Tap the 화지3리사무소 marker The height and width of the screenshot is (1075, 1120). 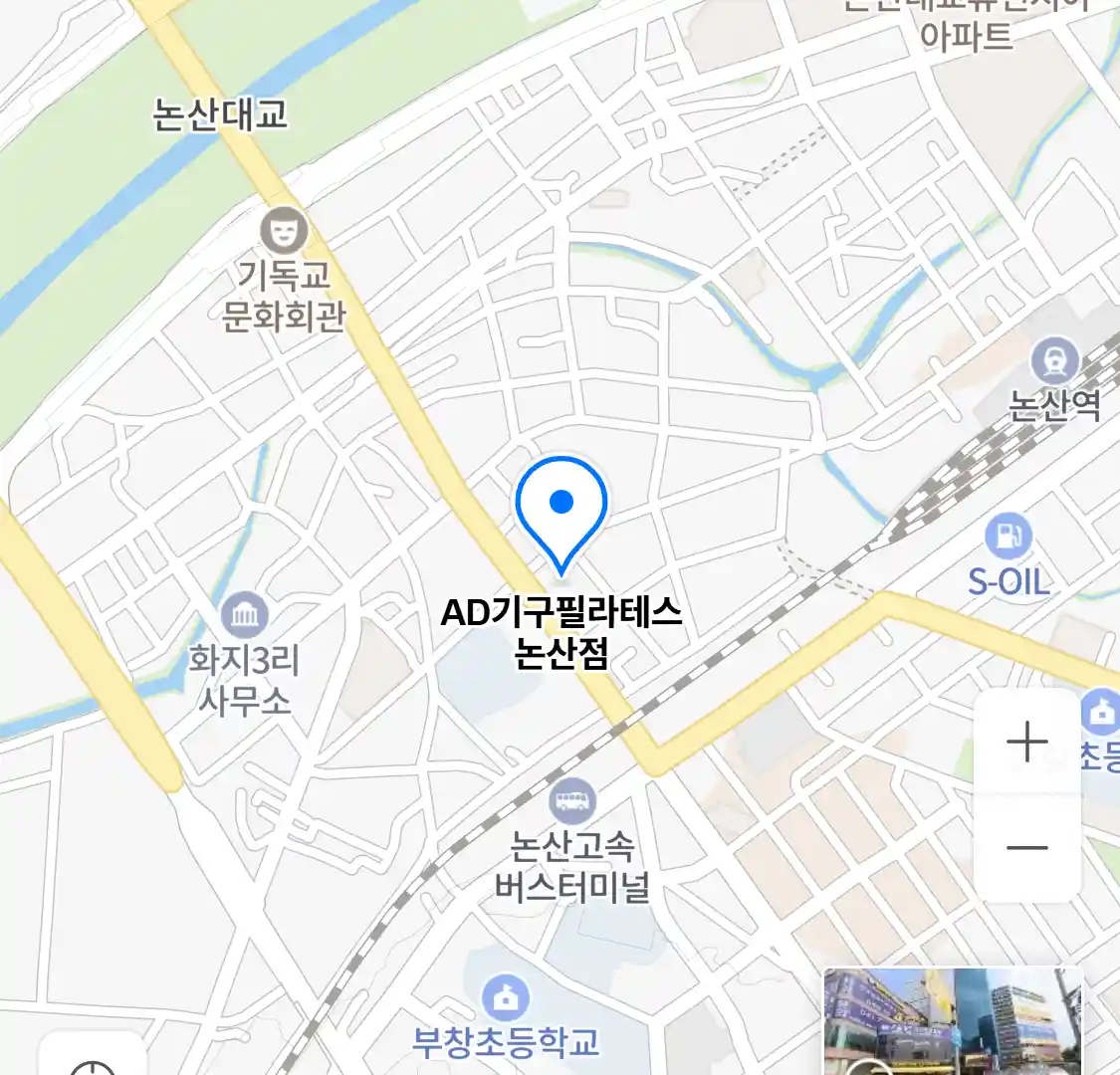tap(245, 615)
